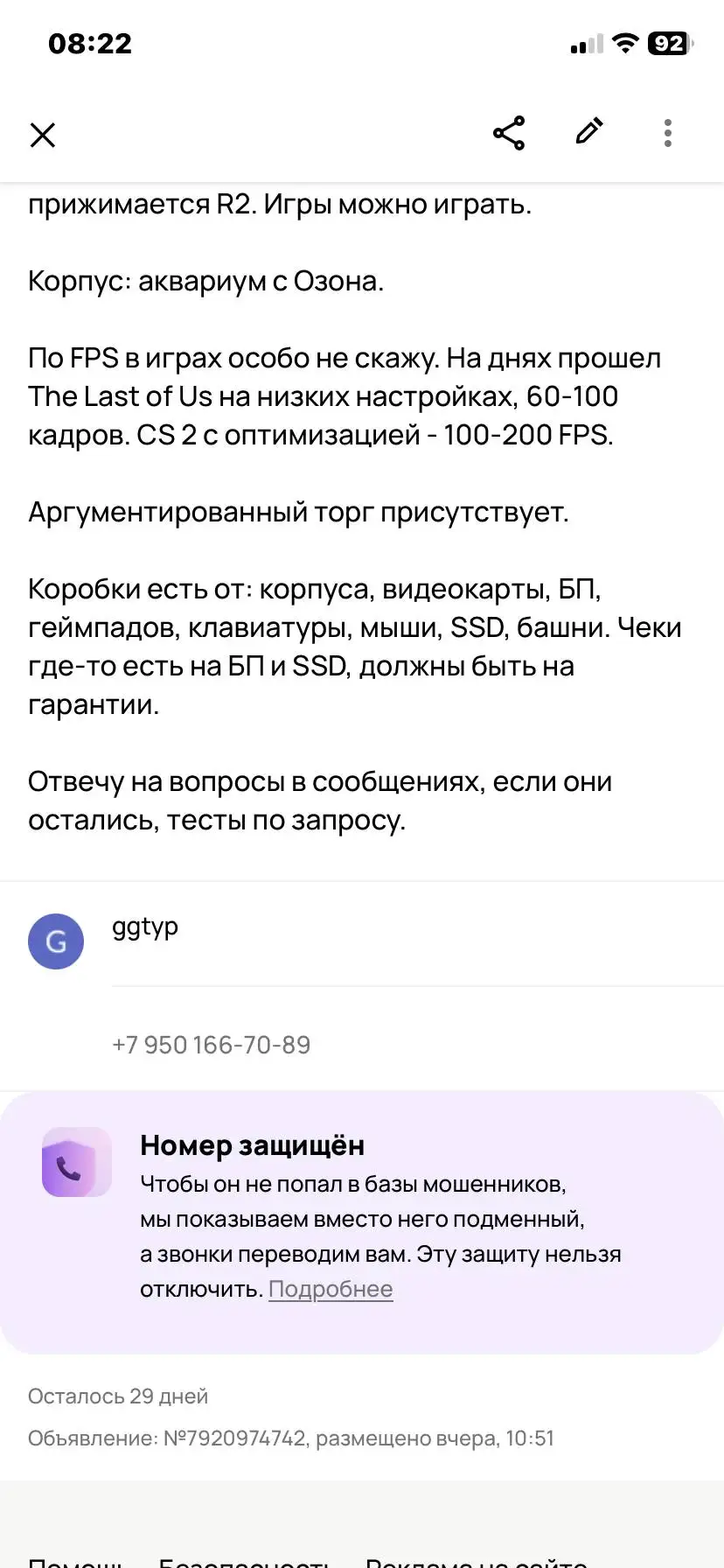Tap the Номер защищён banner
Viewport: 724px width, 1568px height.
click(x=253, y=1145)
